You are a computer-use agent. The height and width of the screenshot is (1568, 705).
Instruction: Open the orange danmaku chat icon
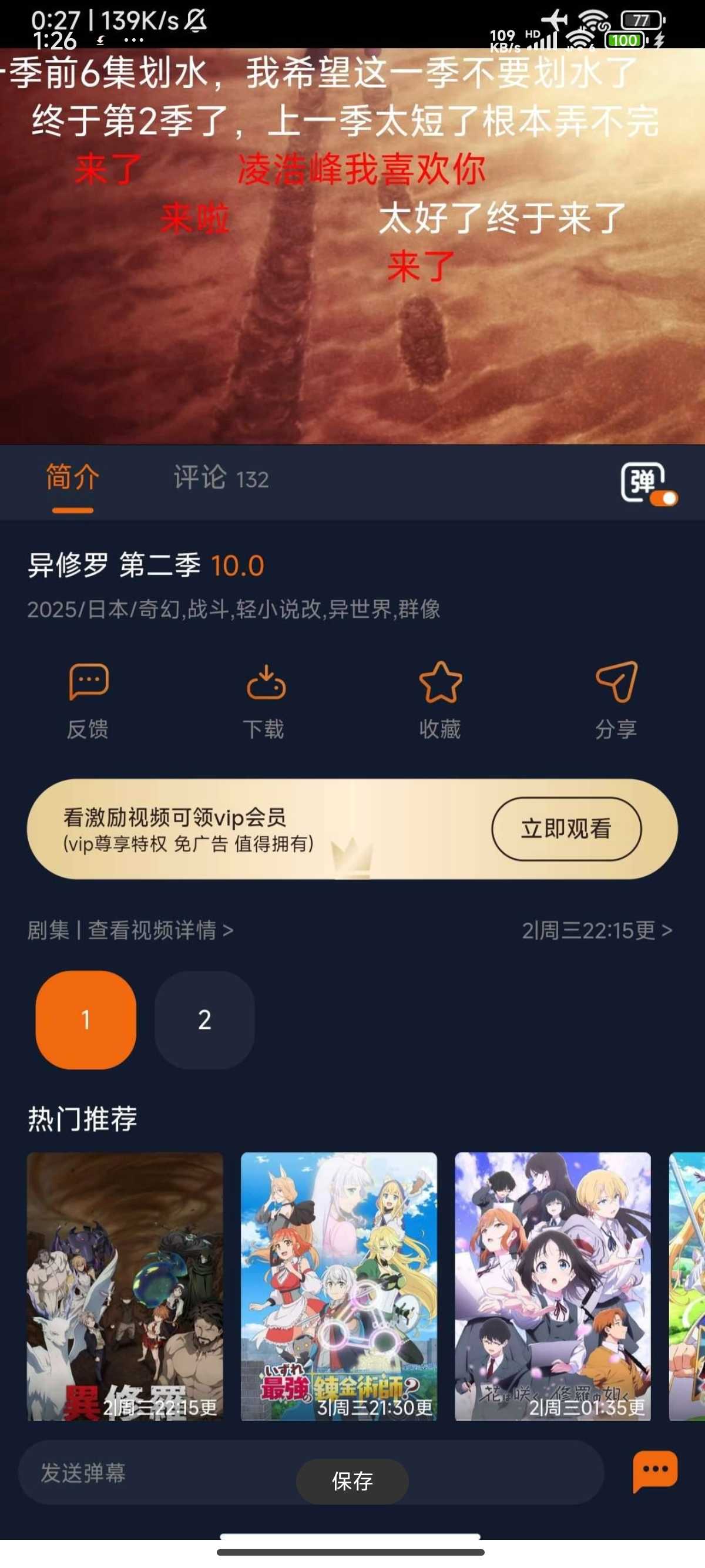654,1471
